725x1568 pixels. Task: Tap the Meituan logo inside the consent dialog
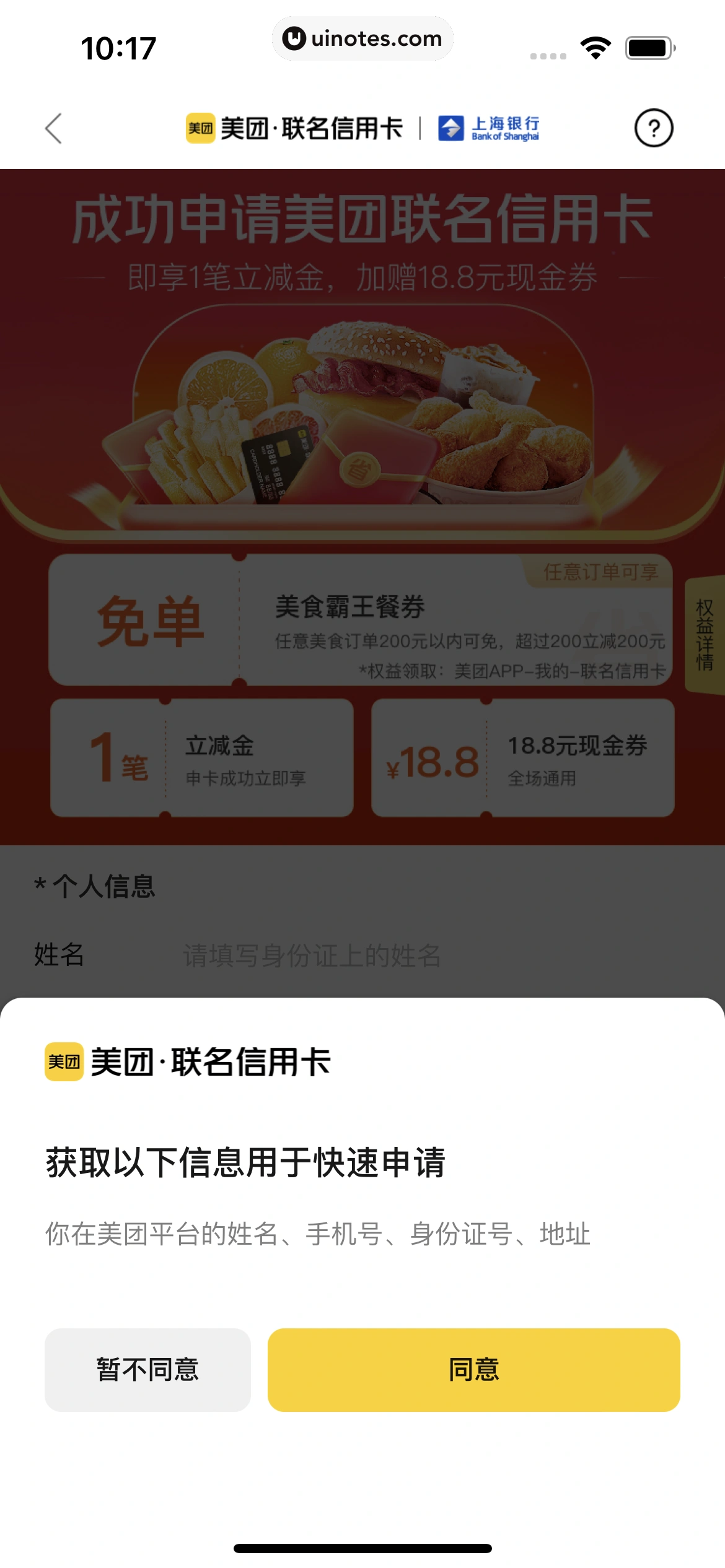pos(64,1060)
